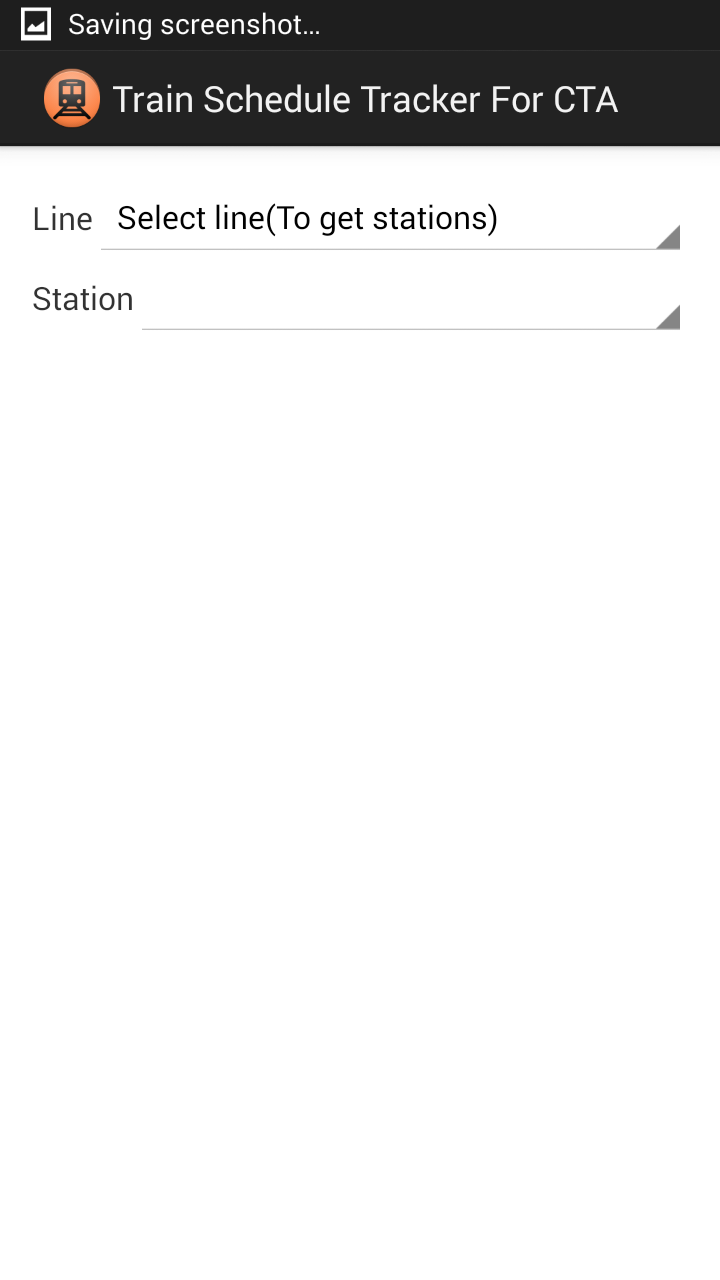720x1280 pixels.
Task: Click the app title 'Train Schedule Tracker For CTA'
Action: [366, 98]
